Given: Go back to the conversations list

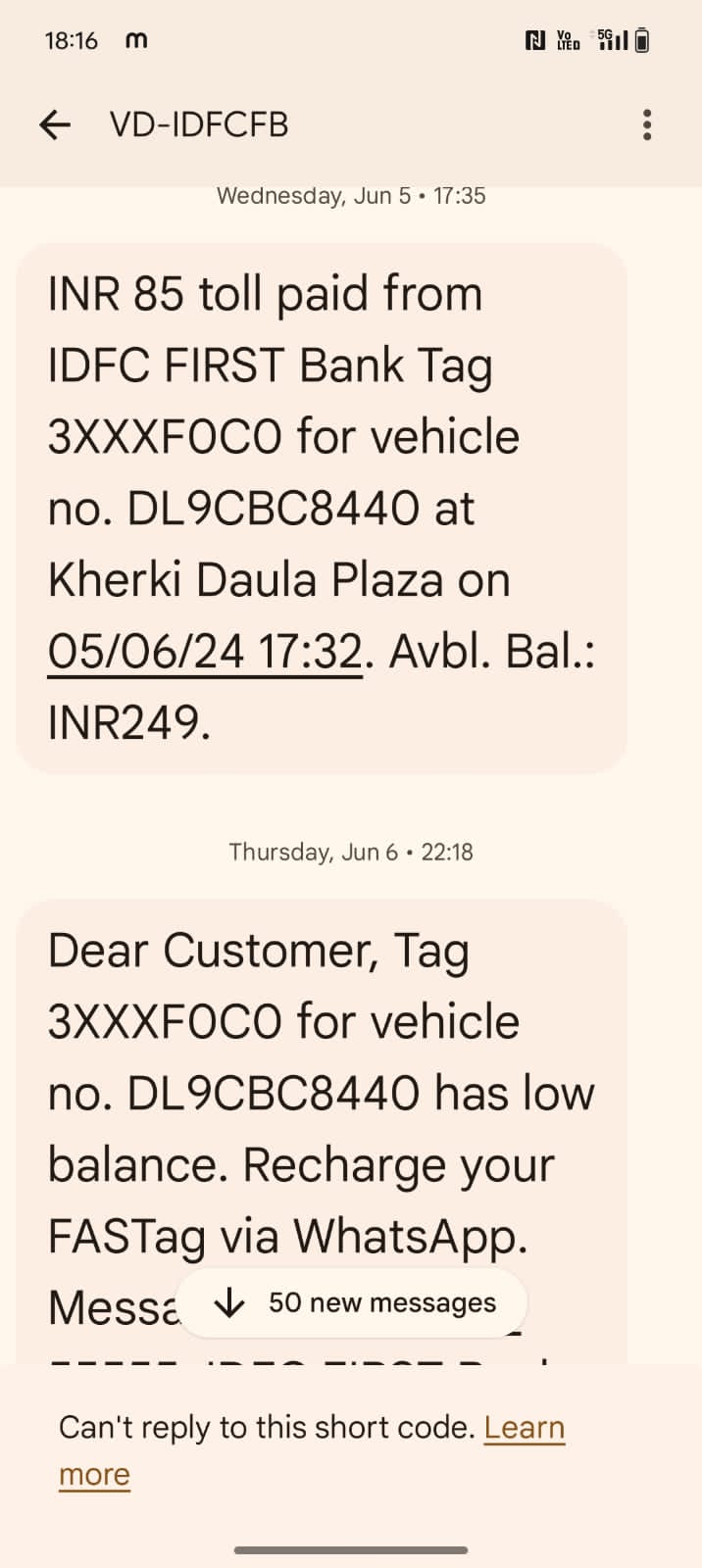Looking at the screenshot, I should pos(55,124).
